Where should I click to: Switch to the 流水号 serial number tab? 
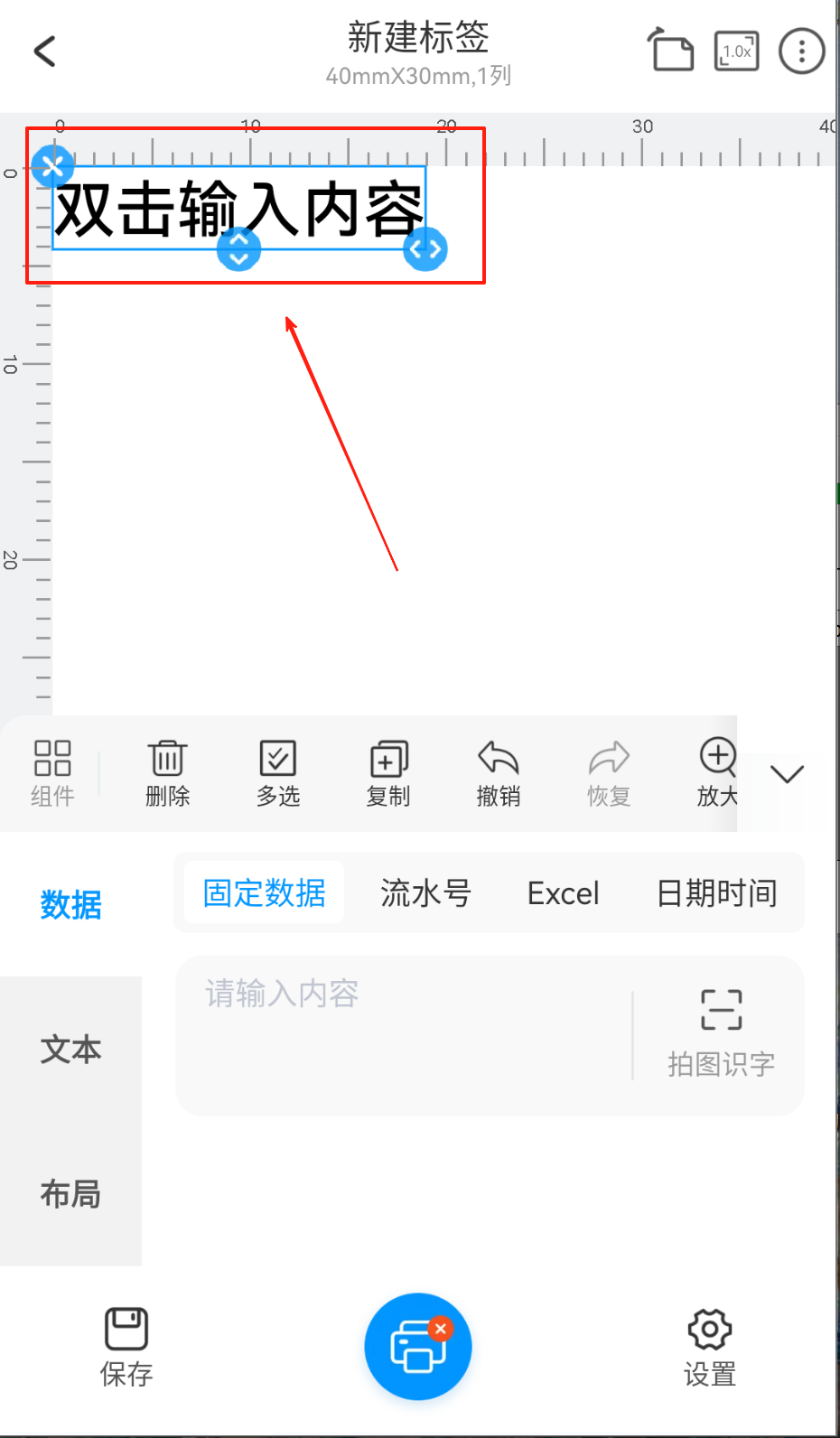(425, 893)
